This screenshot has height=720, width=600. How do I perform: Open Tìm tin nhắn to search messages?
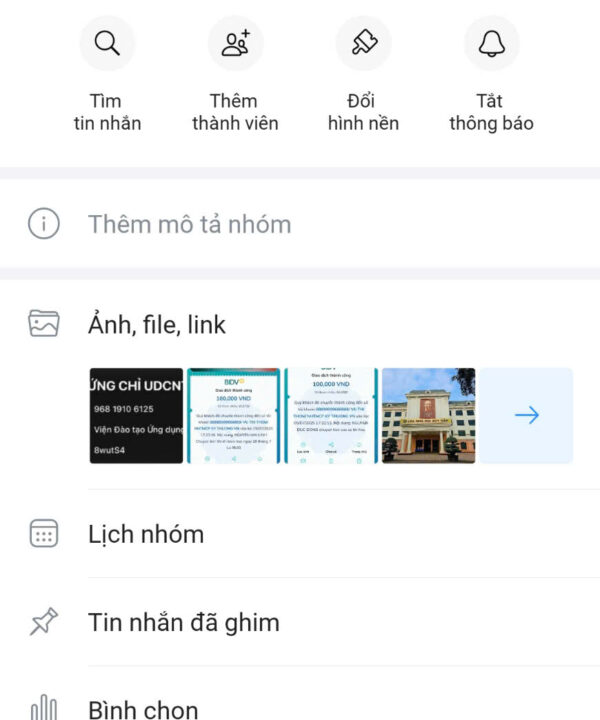[x=107, y=45]
